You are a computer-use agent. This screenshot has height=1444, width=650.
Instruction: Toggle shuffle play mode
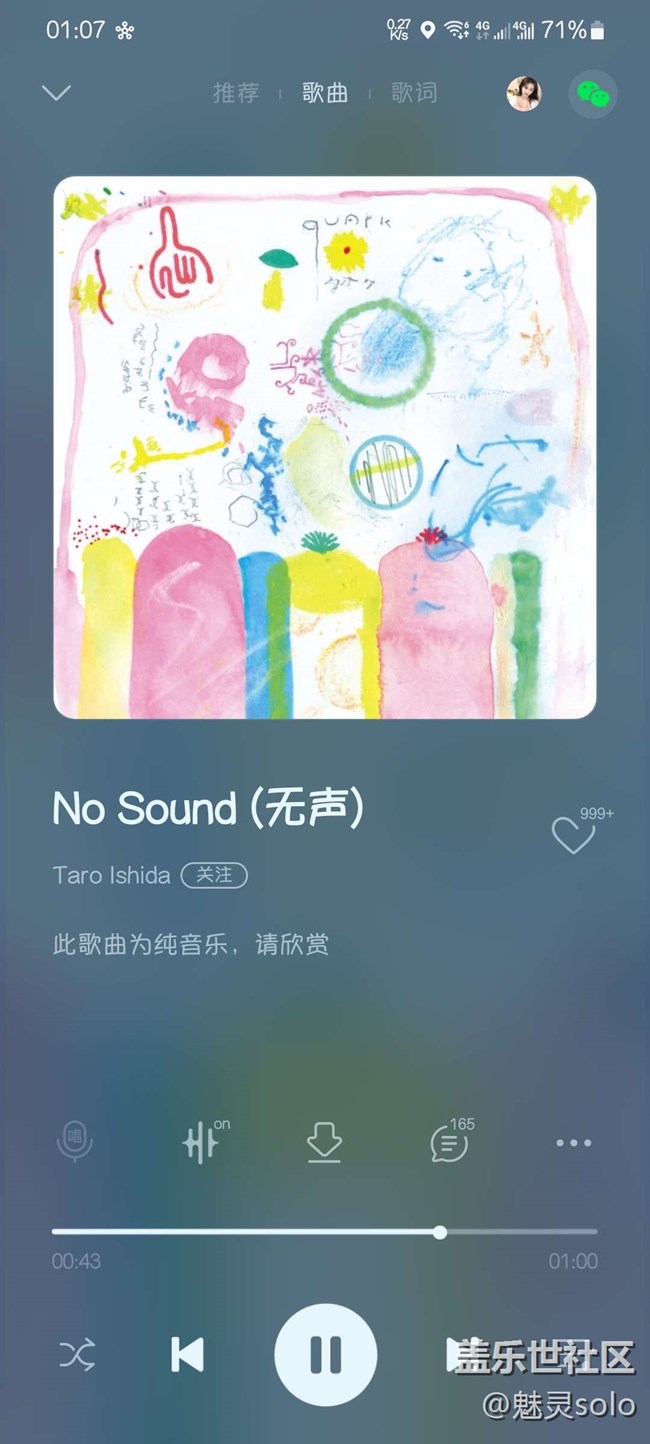click(x=77, y=1355)
